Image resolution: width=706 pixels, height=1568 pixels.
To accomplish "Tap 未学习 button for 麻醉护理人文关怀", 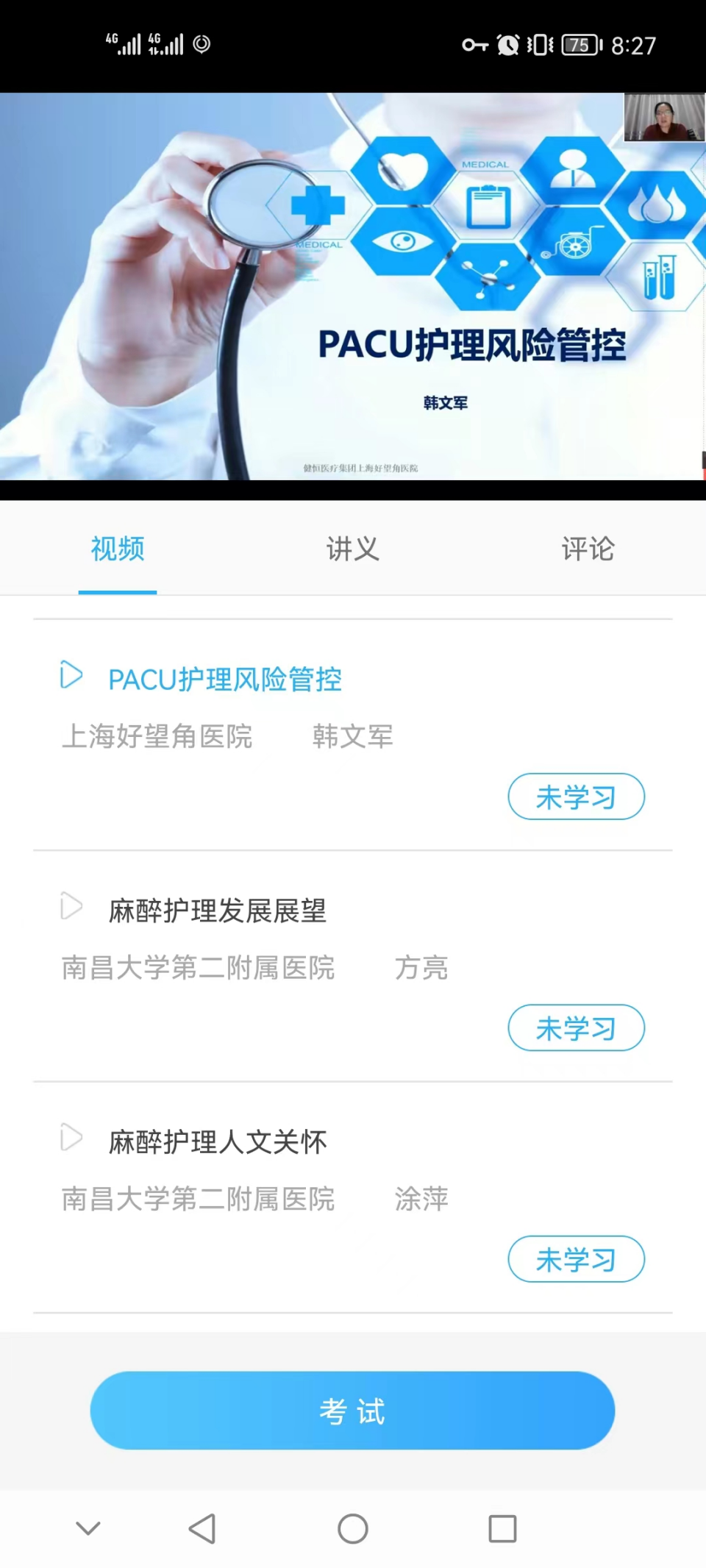I will pos(576,1259).
